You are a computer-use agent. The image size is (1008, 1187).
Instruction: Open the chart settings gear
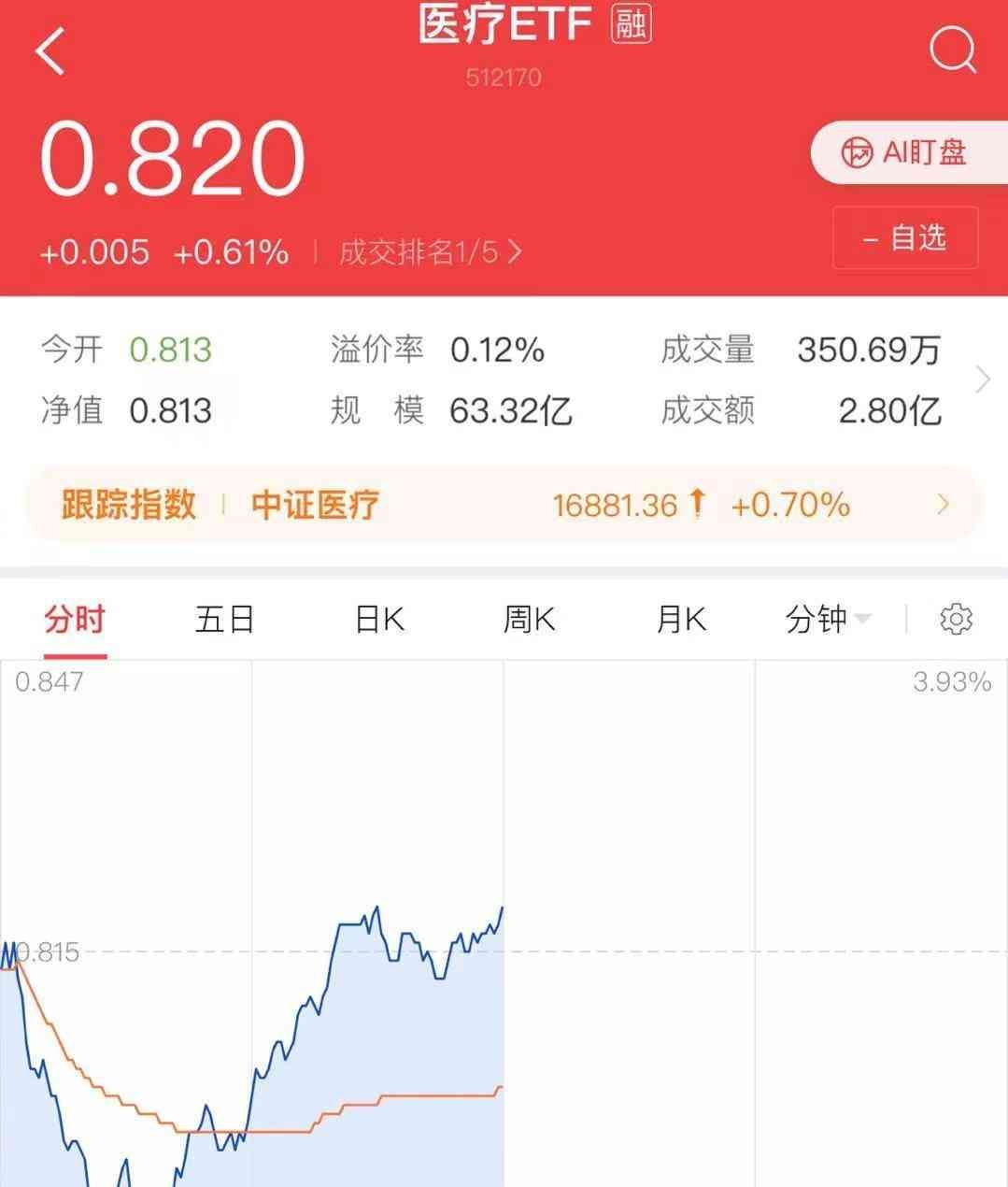tap(958, 619)
